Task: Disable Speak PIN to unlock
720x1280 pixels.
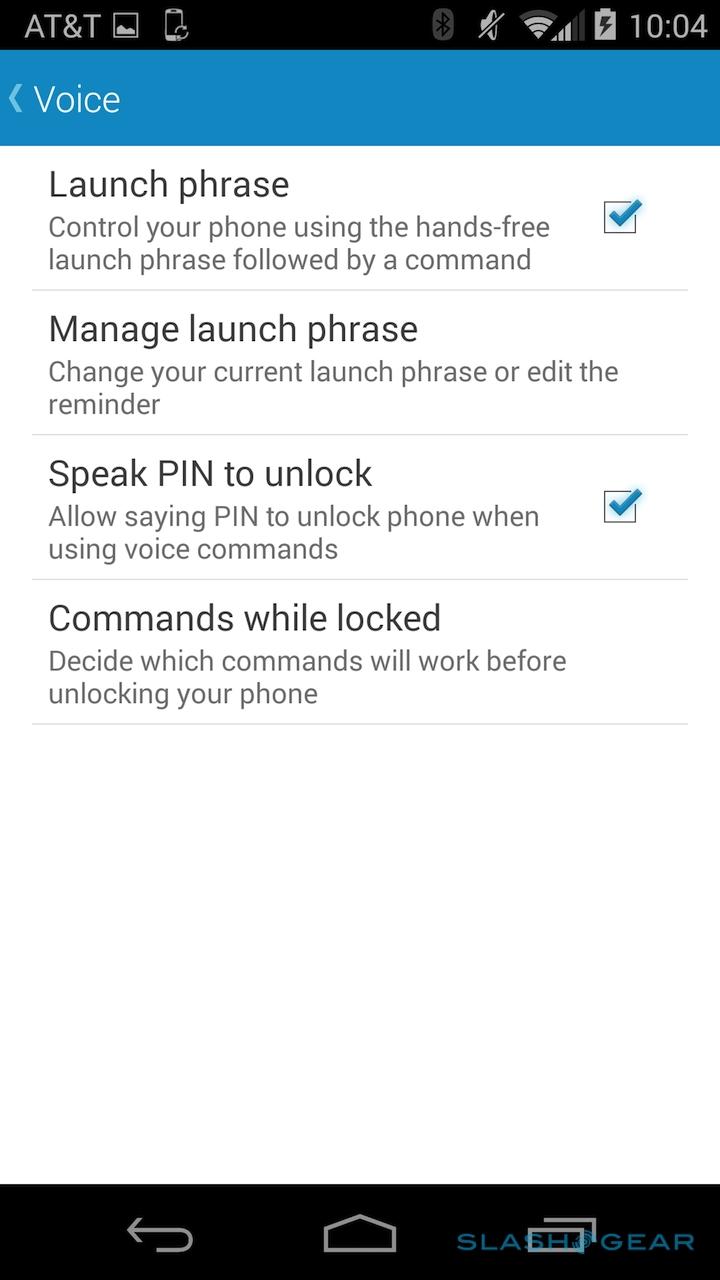Action: point(620,506)
